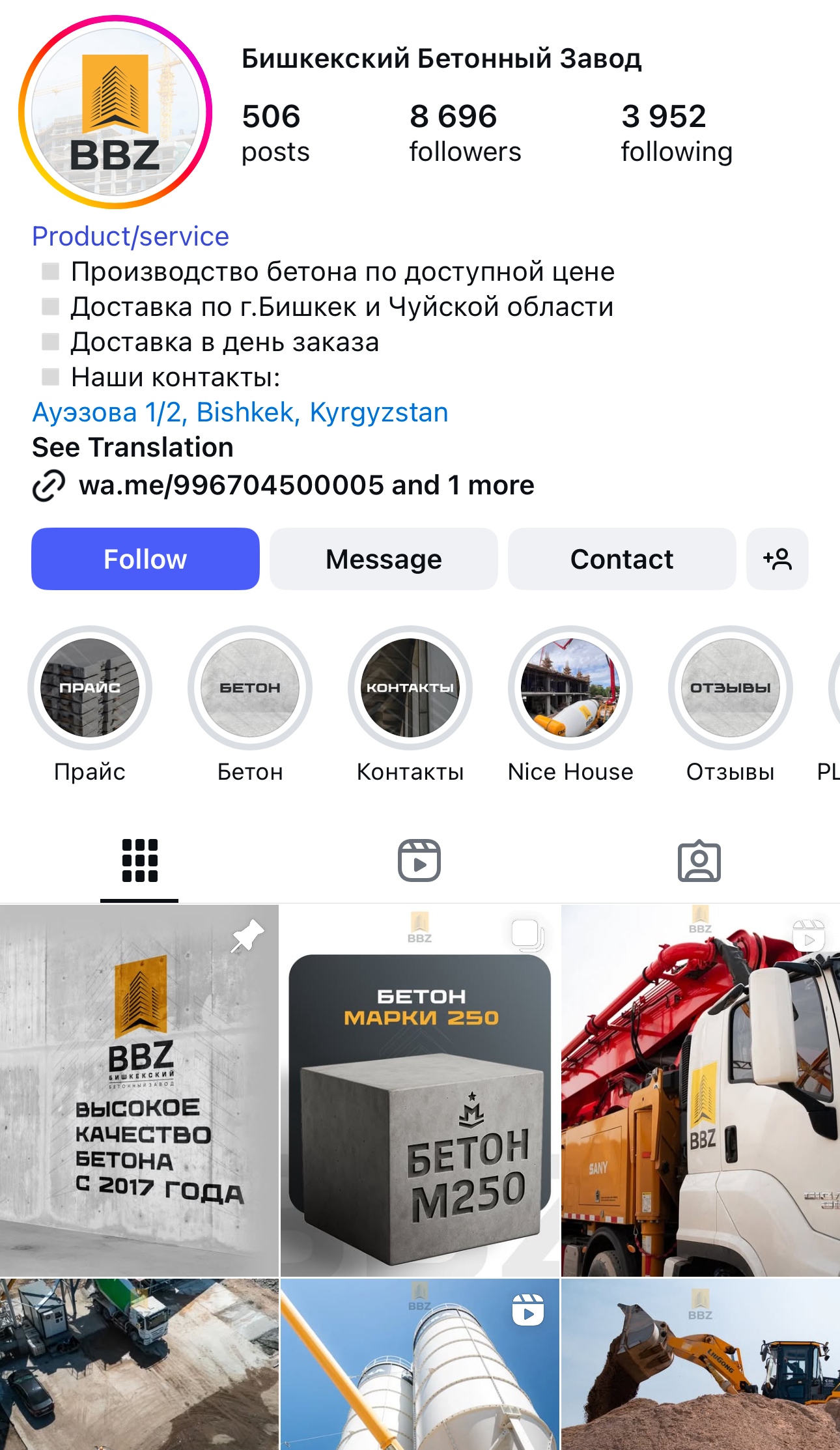The width and height of the screenshot is (840, 1450).
Task: Open the Бетон марки 250 post
Action: [x=419, y=1090]
